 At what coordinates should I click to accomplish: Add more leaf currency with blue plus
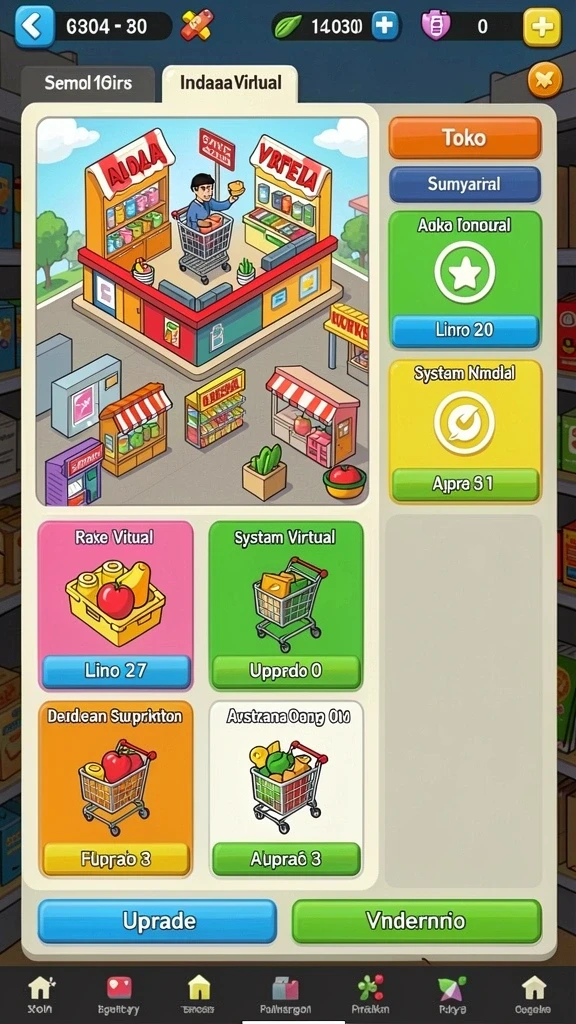(x=385, y=26)
